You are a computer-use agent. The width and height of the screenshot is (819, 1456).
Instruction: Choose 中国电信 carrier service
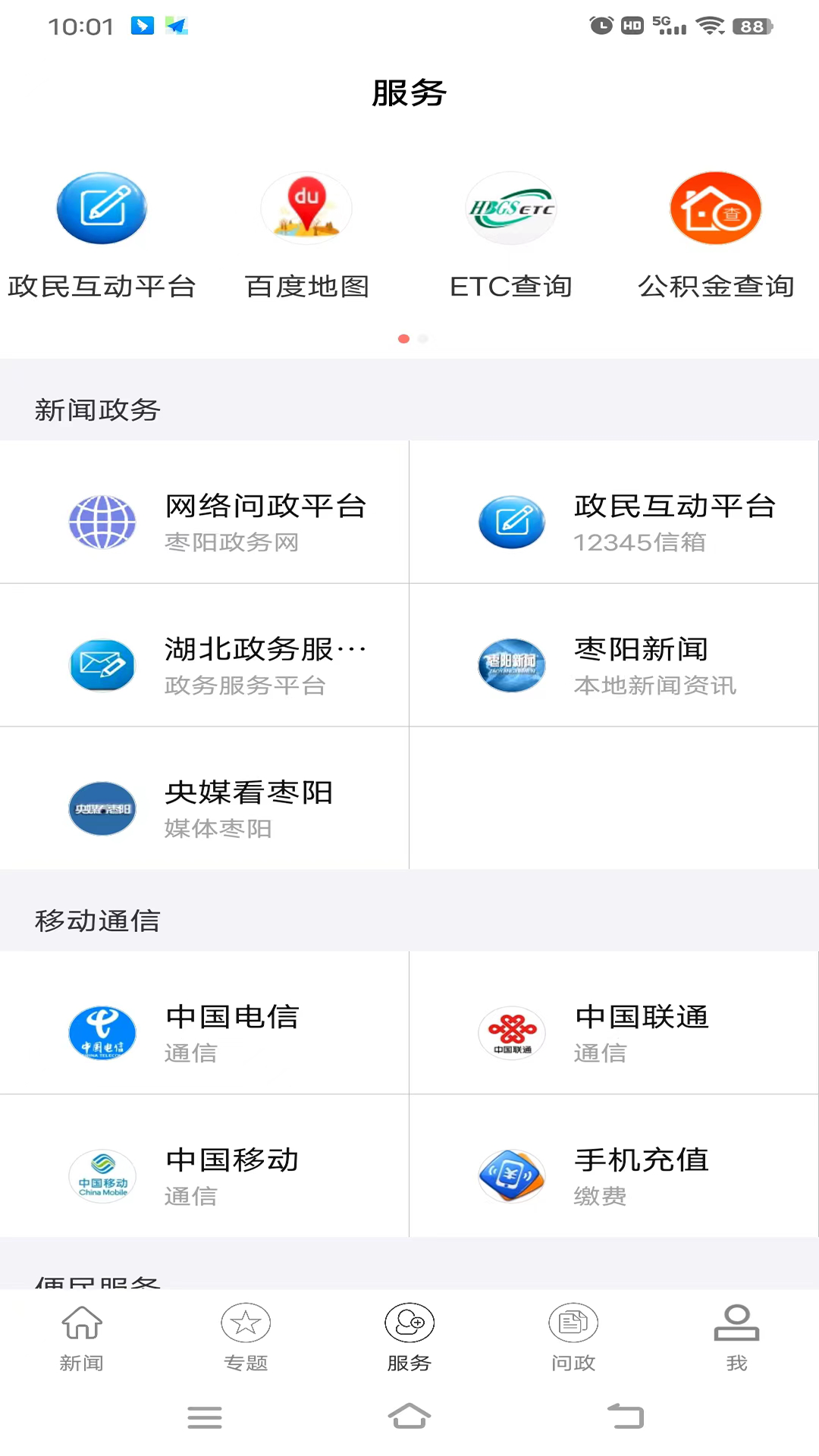(205, 1032)
